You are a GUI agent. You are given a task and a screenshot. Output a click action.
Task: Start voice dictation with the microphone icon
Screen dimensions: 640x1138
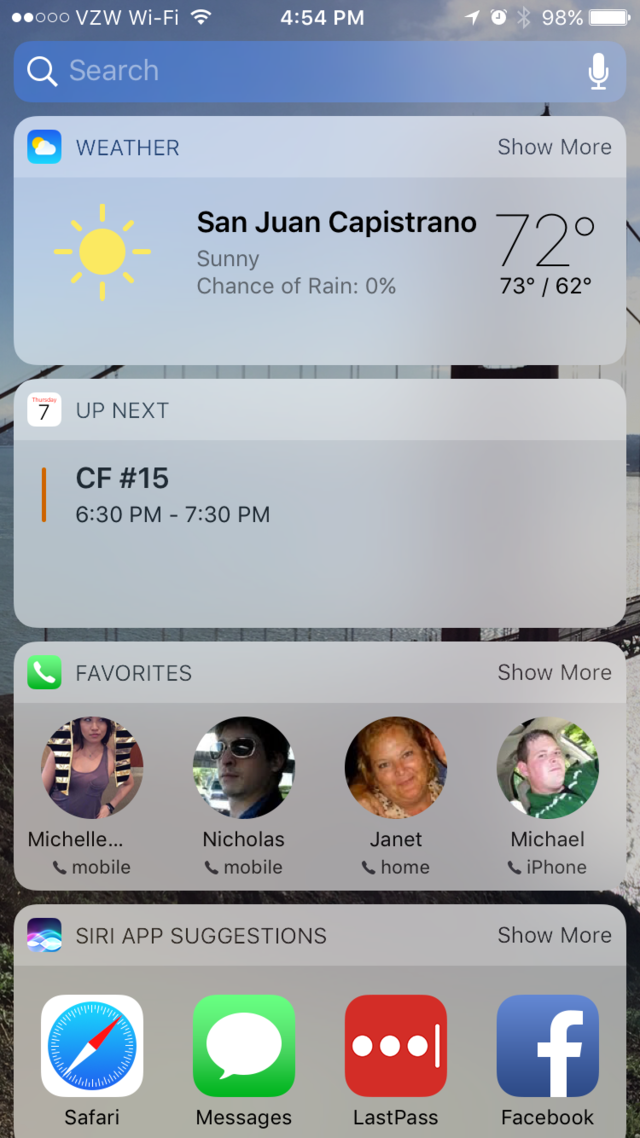click(x=598, y=71)
